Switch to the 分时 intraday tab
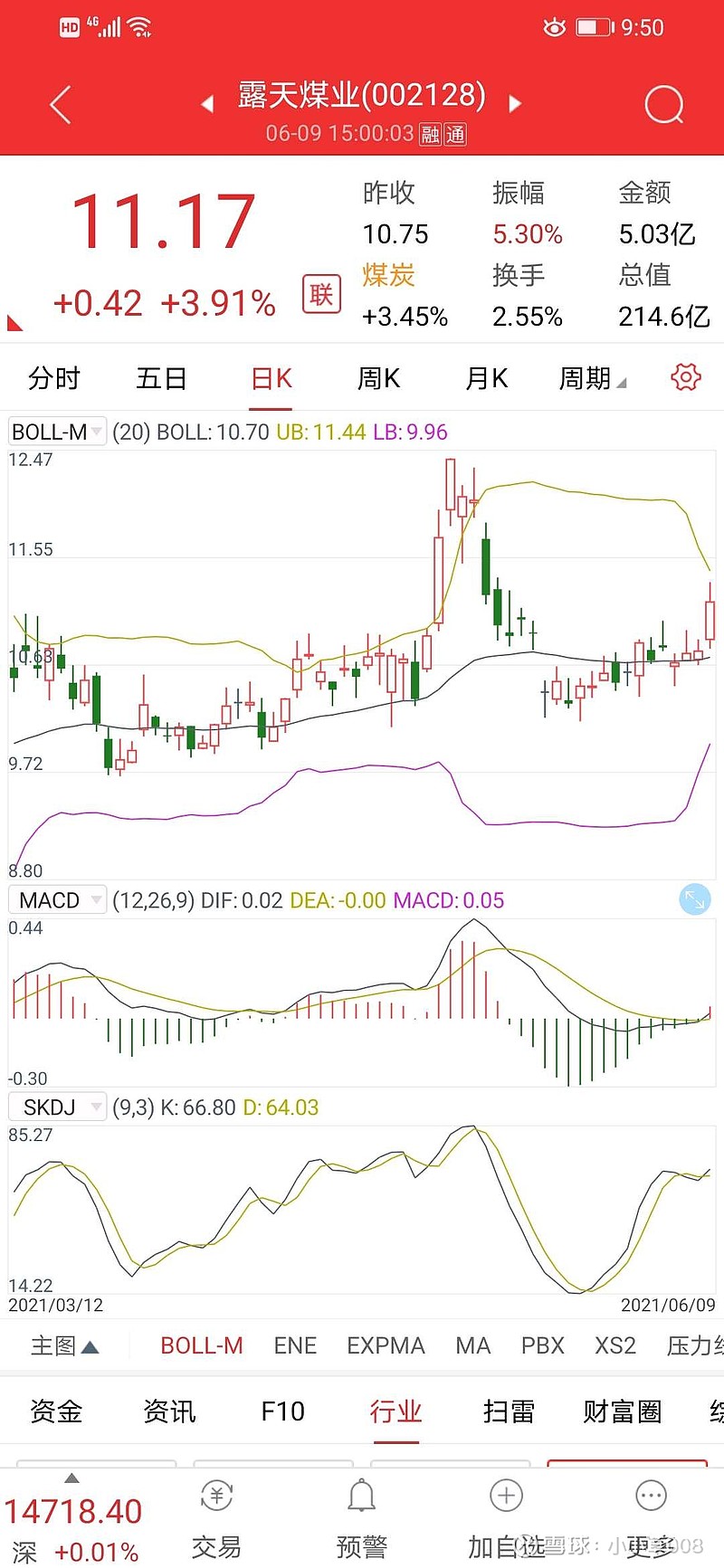This screenshot has width=724, height=1568. pyautogui.click(x=53, y=377)
